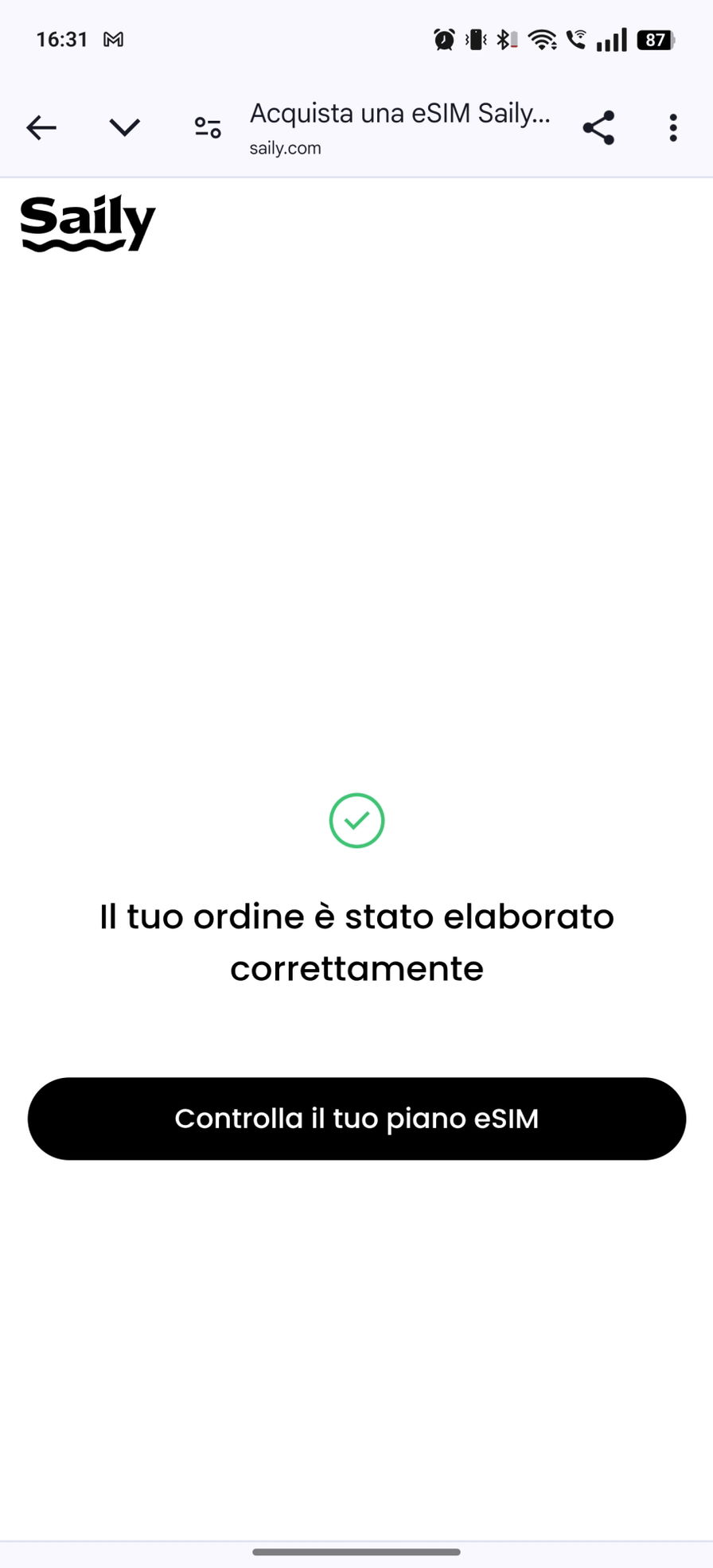The height and width of the screenshot is (1568, 713).
Task: Tap the Wi-Fi indicator in the status bar
Action: tap(542, 39)
